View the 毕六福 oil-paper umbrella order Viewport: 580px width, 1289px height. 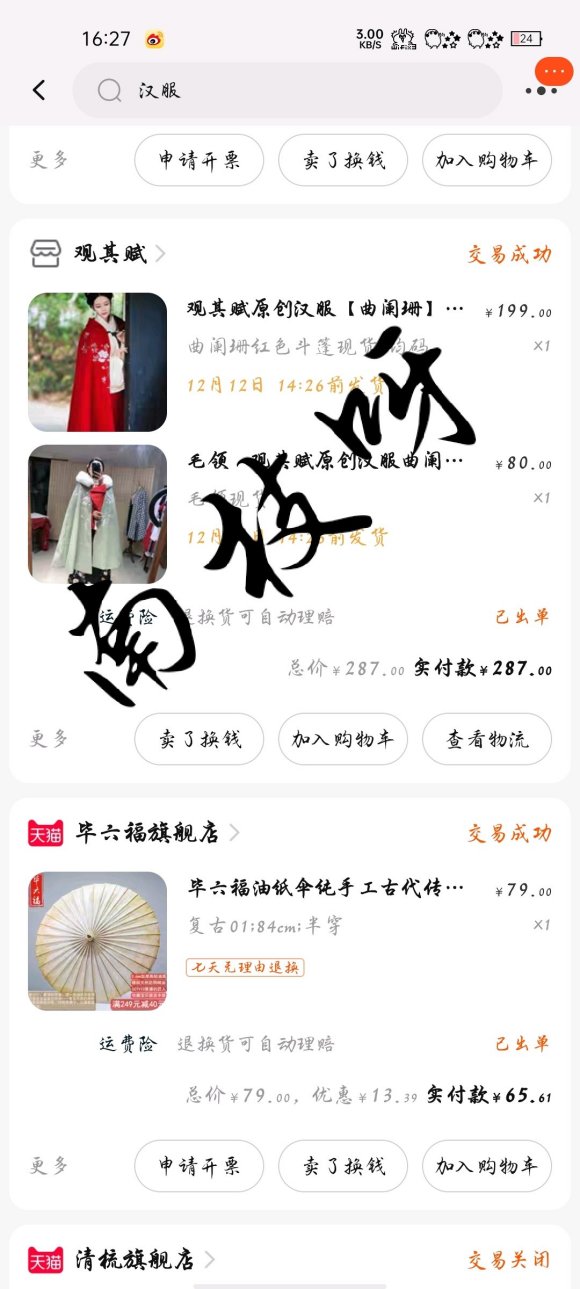(290, 941)
